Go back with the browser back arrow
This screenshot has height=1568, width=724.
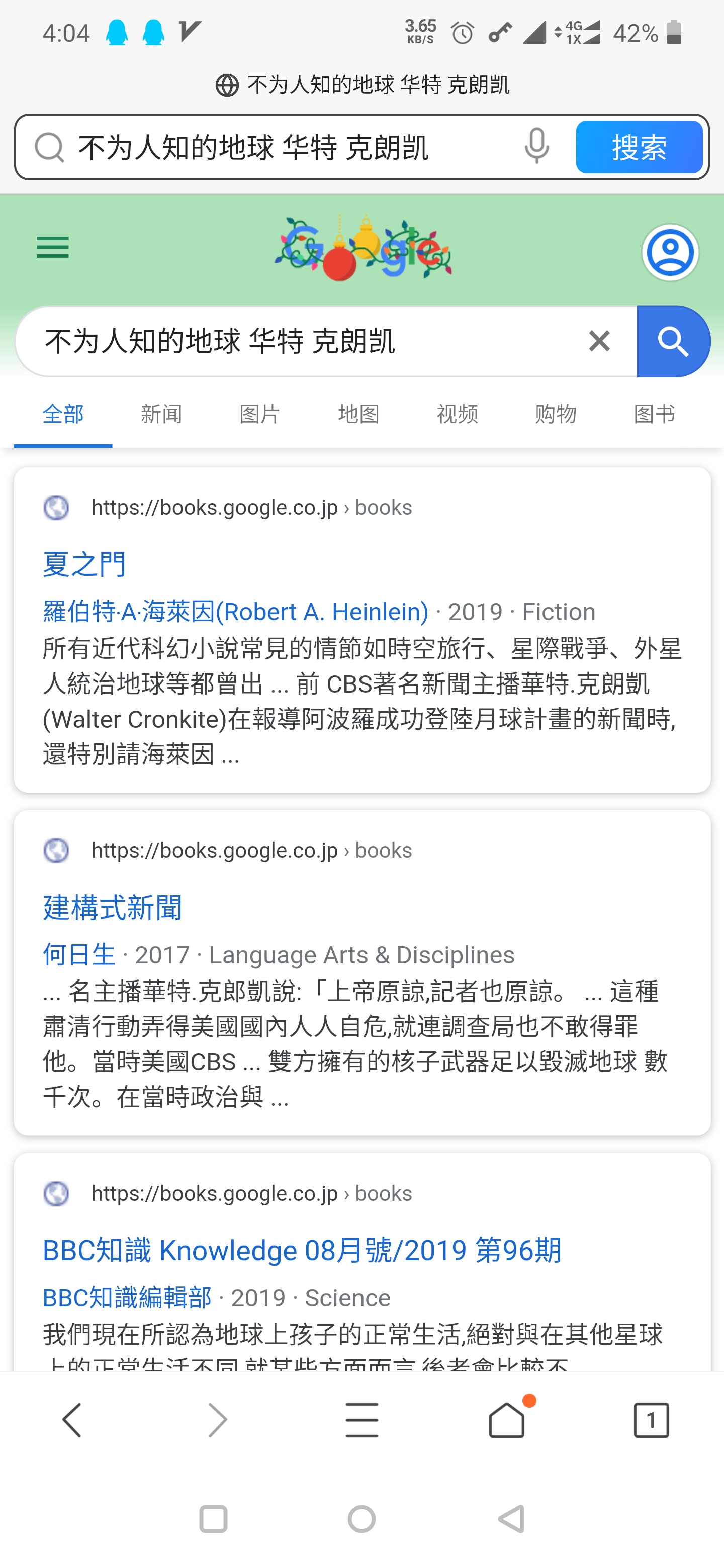72,1419
